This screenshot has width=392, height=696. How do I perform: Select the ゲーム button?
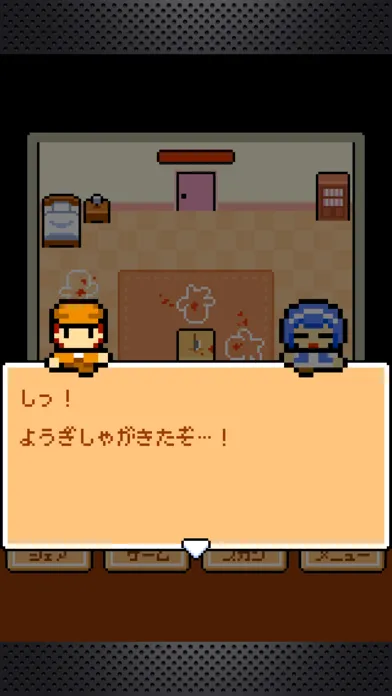click(x=147, y=560)
